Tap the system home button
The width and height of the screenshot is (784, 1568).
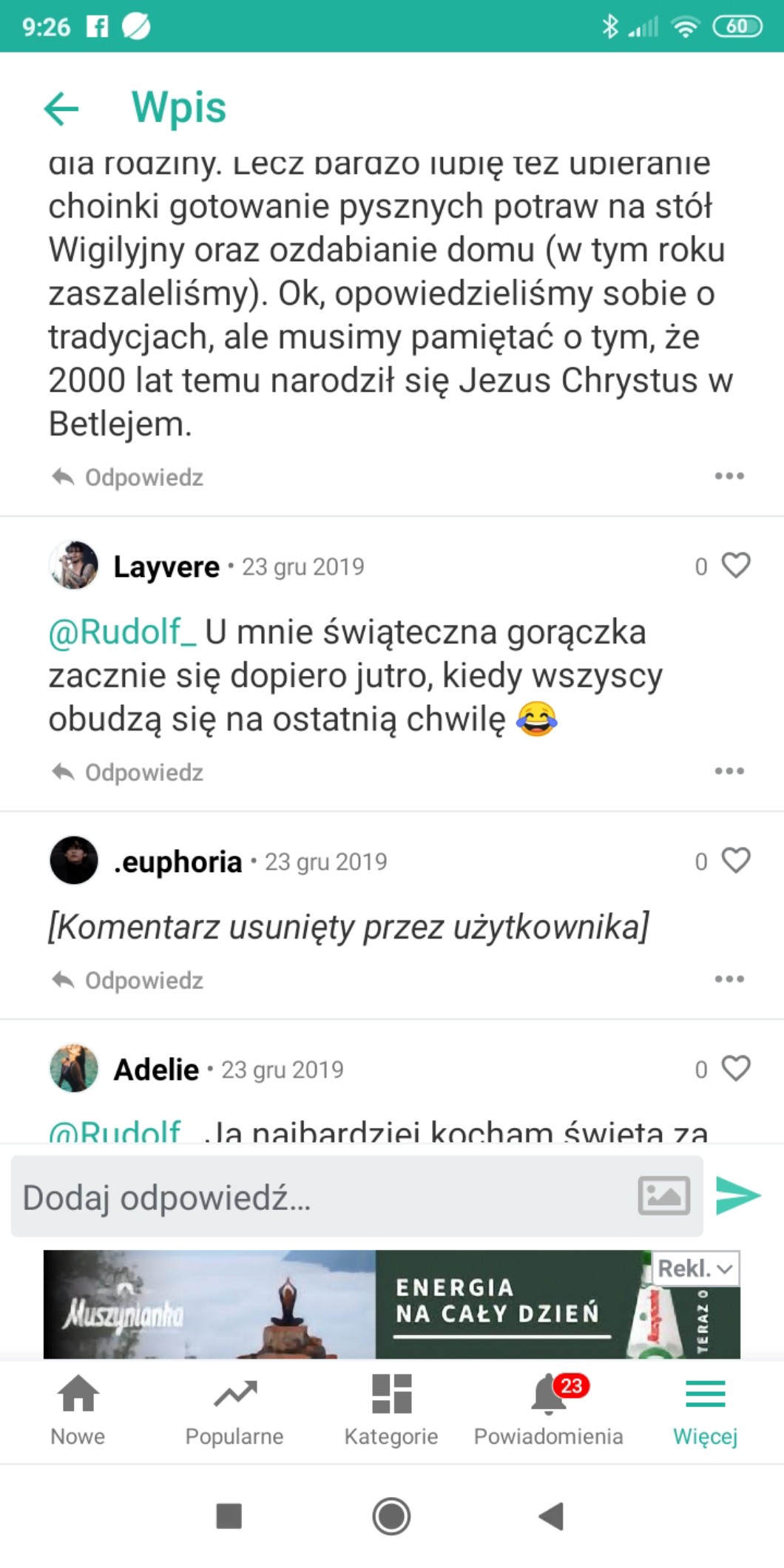(x=391, y=1516)
